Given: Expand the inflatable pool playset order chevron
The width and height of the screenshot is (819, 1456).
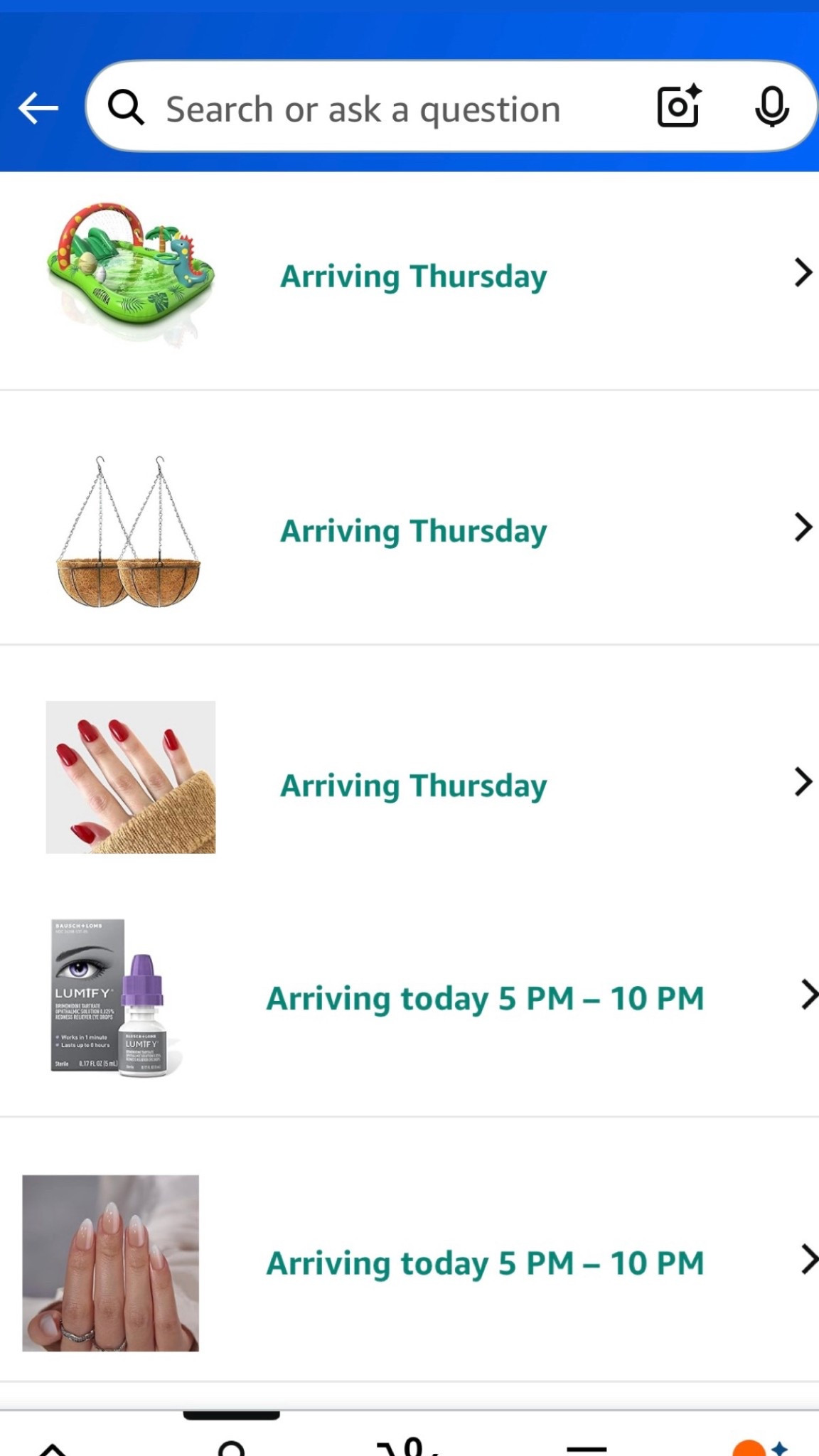Looking at the screenshot, I should [803, 272].
